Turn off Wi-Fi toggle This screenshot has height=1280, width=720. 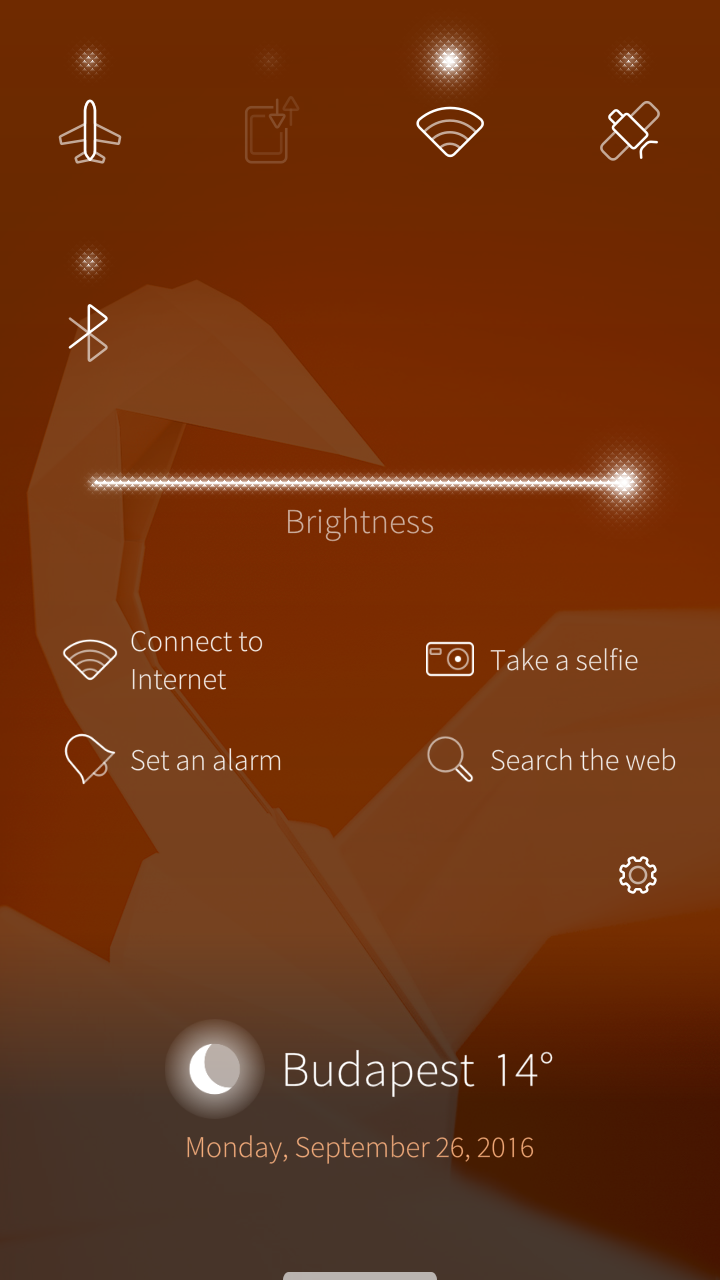(x=450, y=131)
